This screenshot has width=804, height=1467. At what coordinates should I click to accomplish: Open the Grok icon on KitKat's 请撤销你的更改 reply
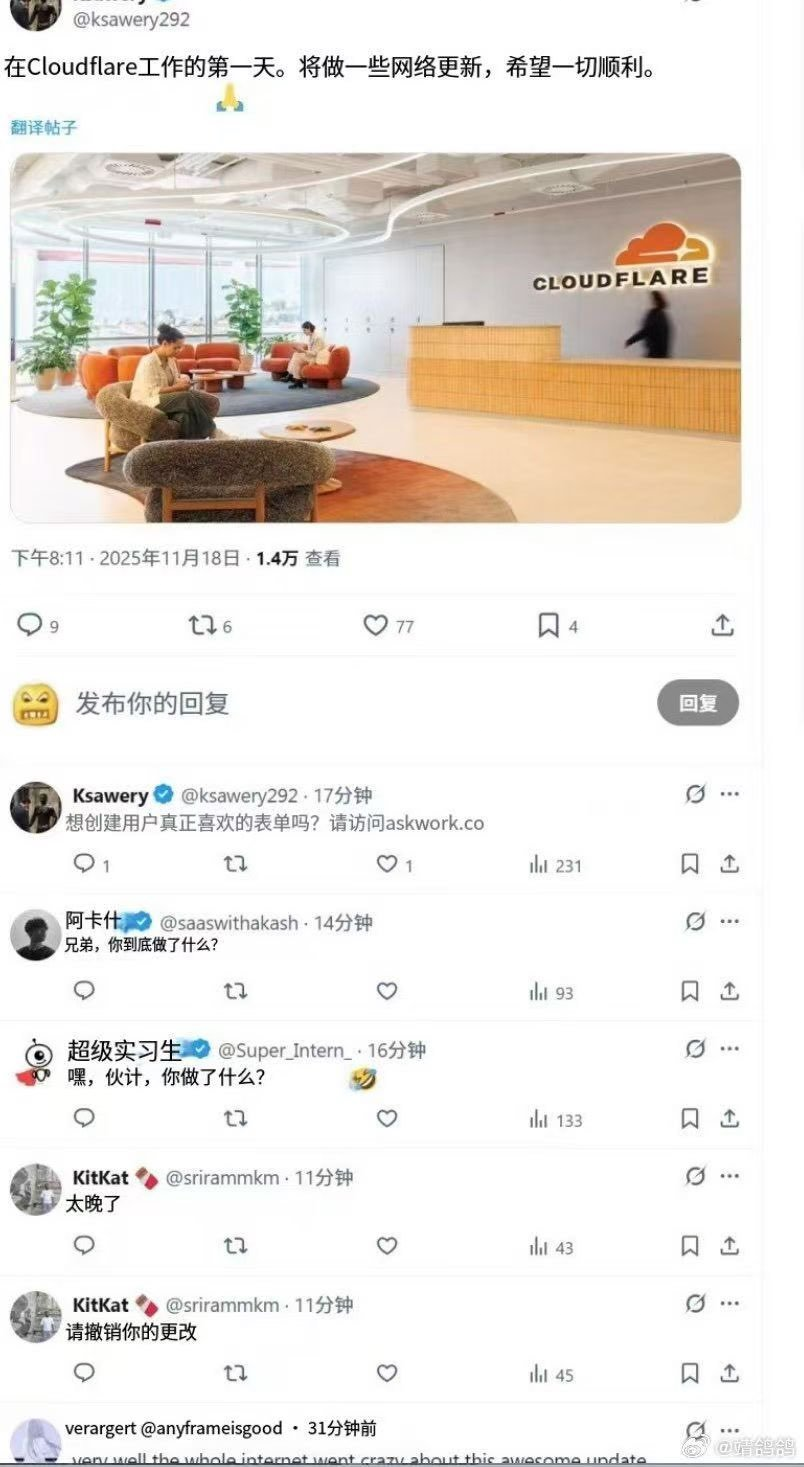click(695, 1304)
